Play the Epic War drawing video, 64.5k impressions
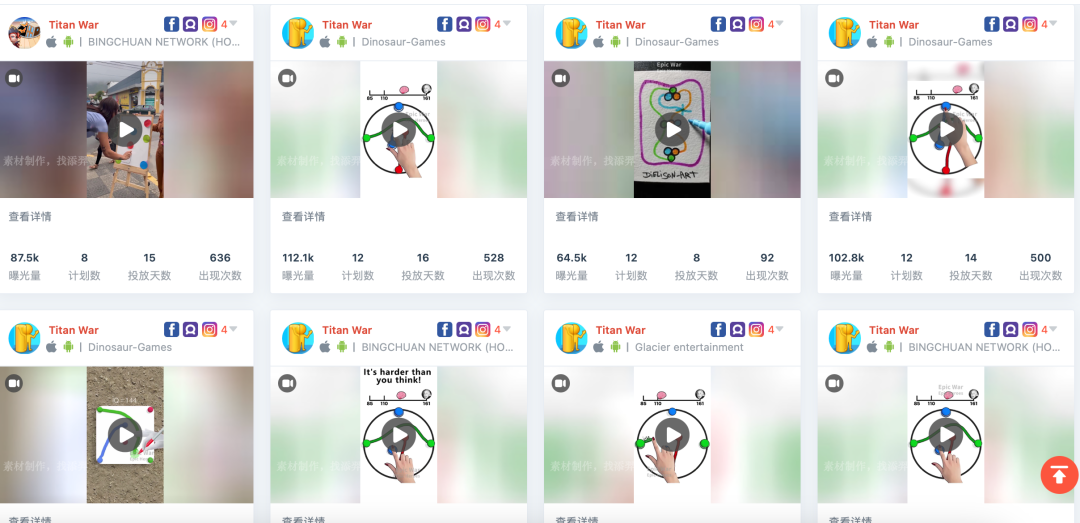This screenshot has height=523, width=1080. coord(672,129)
